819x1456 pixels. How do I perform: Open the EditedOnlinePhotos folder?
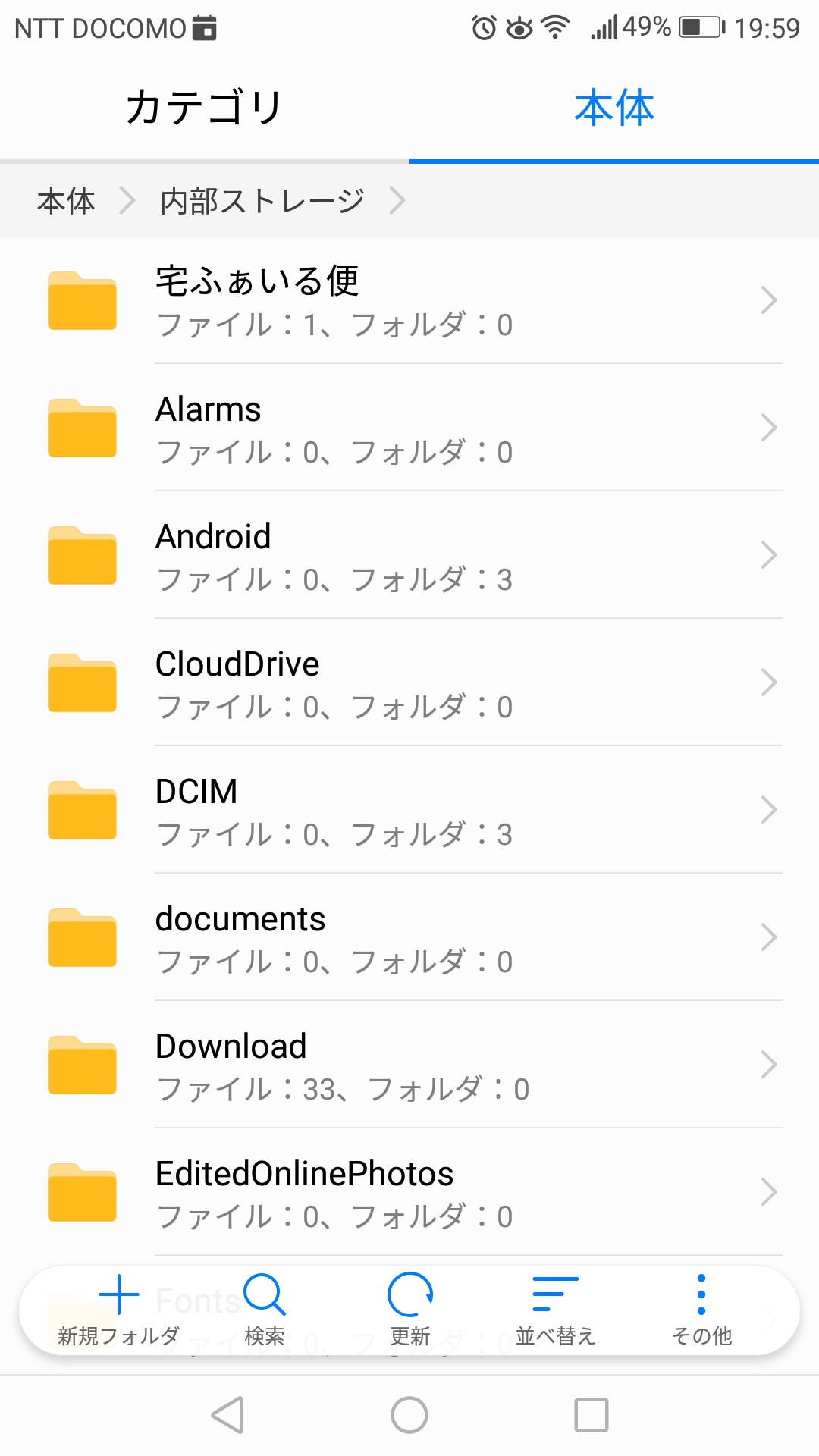coord(409,1193)
